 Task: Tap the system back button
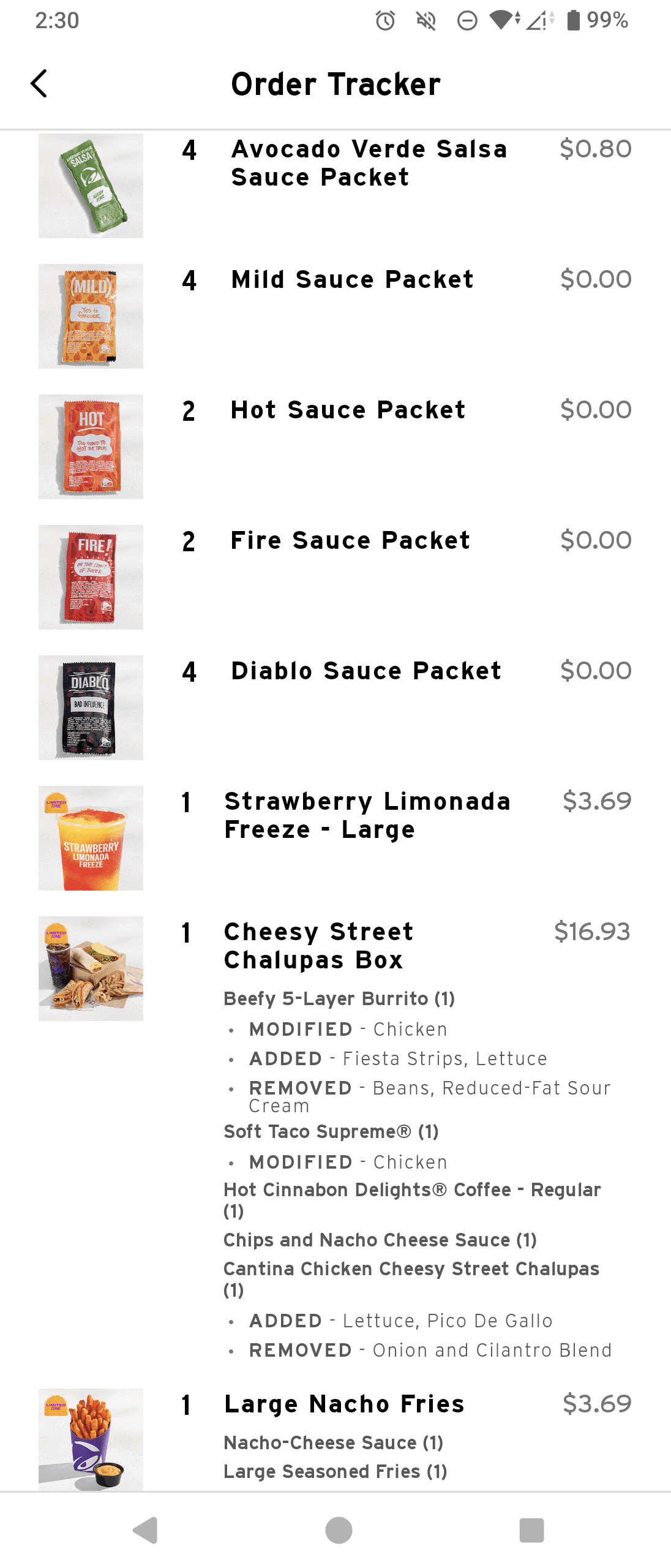[146, 1530]
